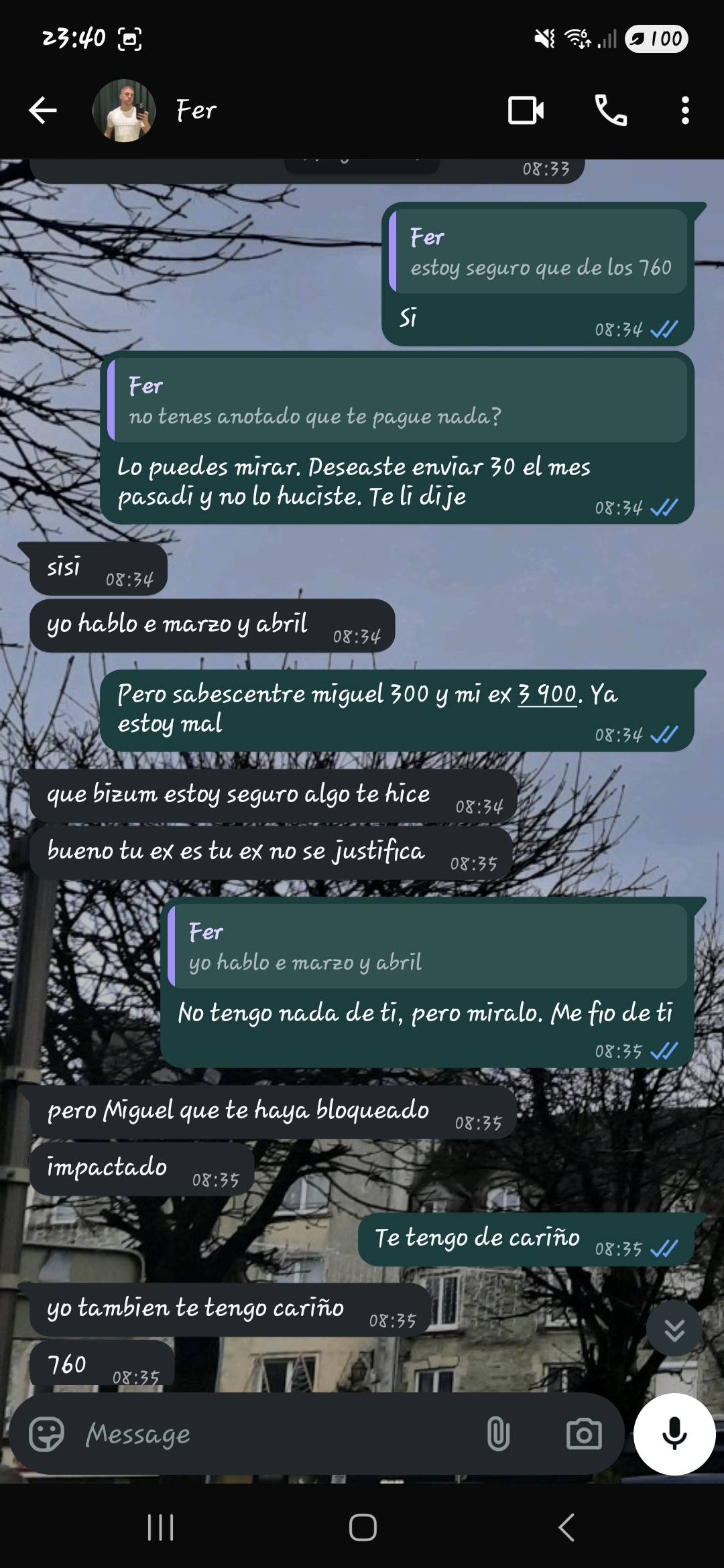This screenshot has height=1568, width=724.
Task: Open the emoji picker
Action: pyautogui.click(x=46, y=1434)
